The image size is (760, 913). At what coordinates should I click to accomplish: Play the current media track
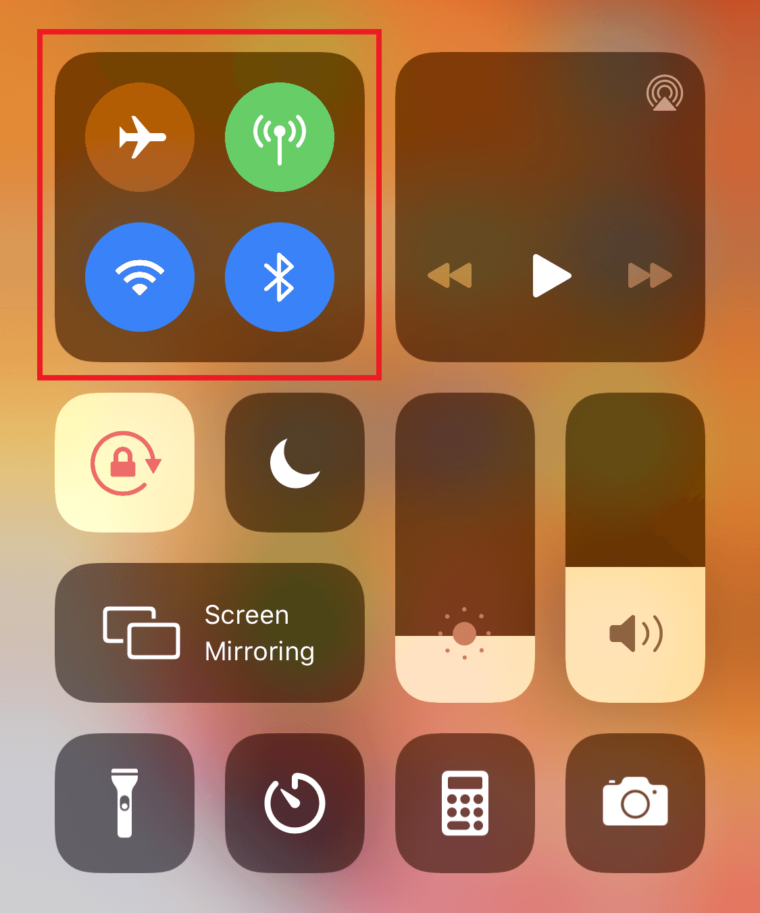point(551,277)
